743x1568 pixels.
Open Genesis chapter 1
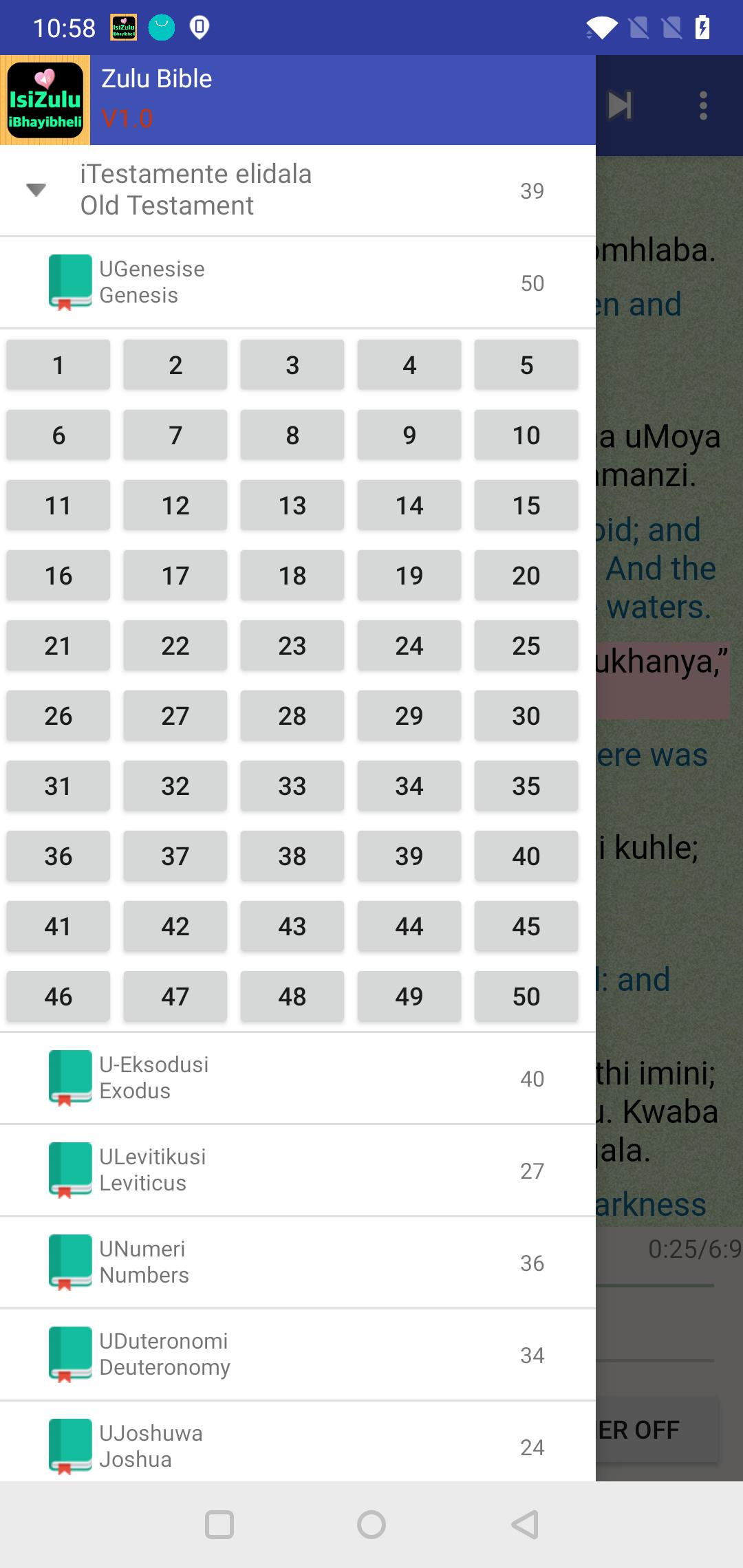58,365
